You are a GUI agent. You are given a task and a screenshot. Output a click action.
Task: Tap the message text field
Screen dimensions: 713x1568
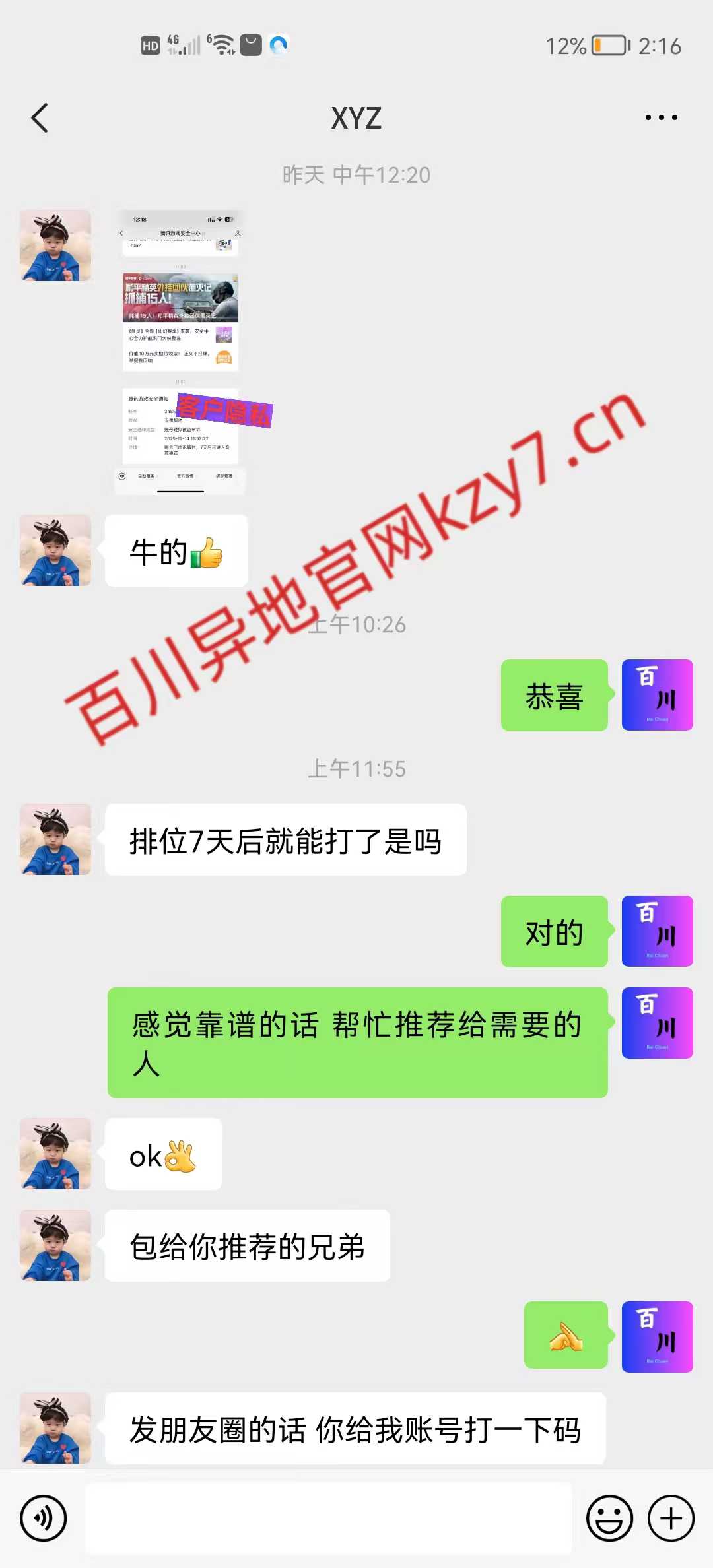pos(328,1518)
